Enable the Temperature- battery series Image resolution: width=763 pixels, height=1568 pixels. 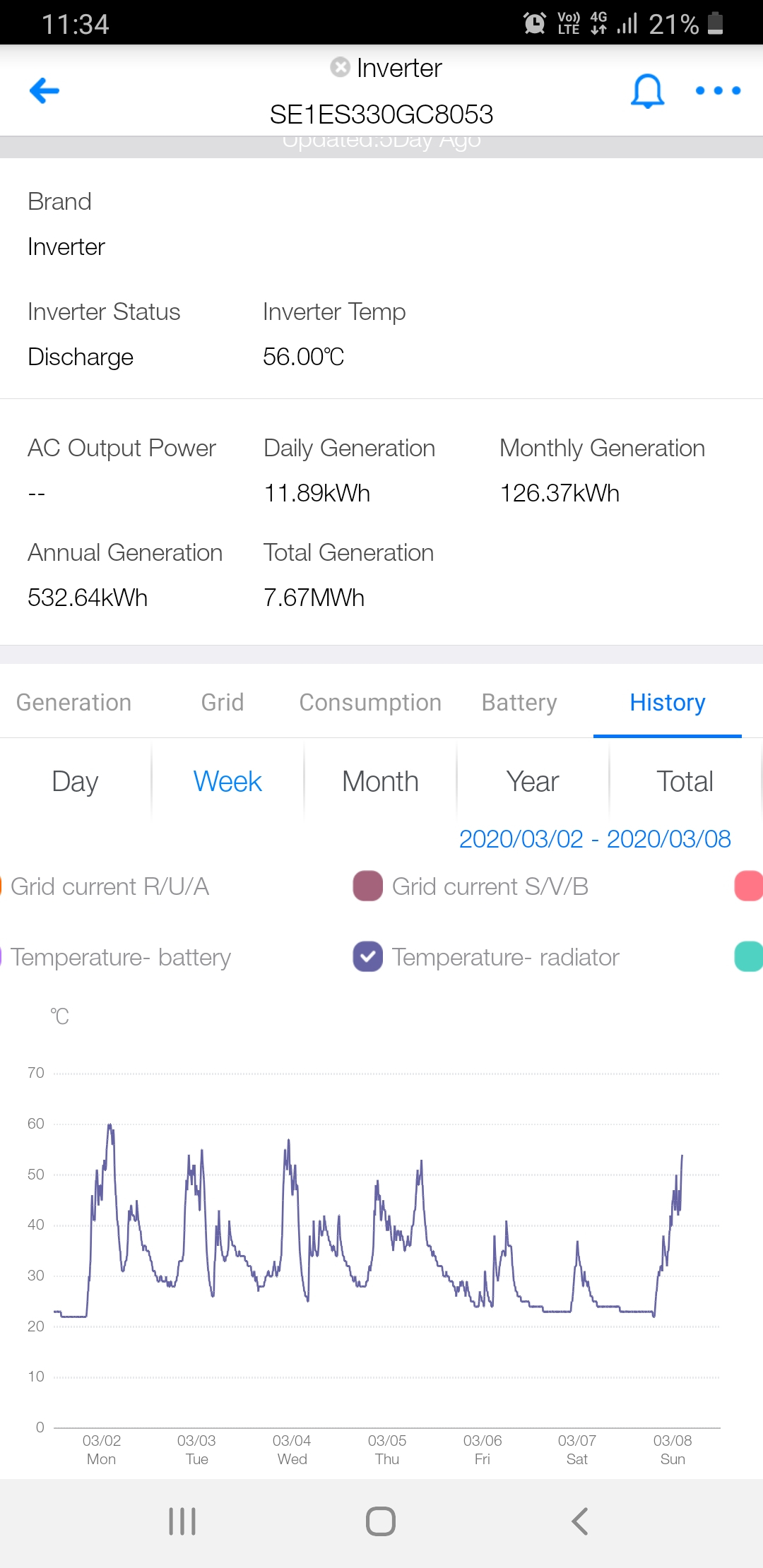point(116,957)
